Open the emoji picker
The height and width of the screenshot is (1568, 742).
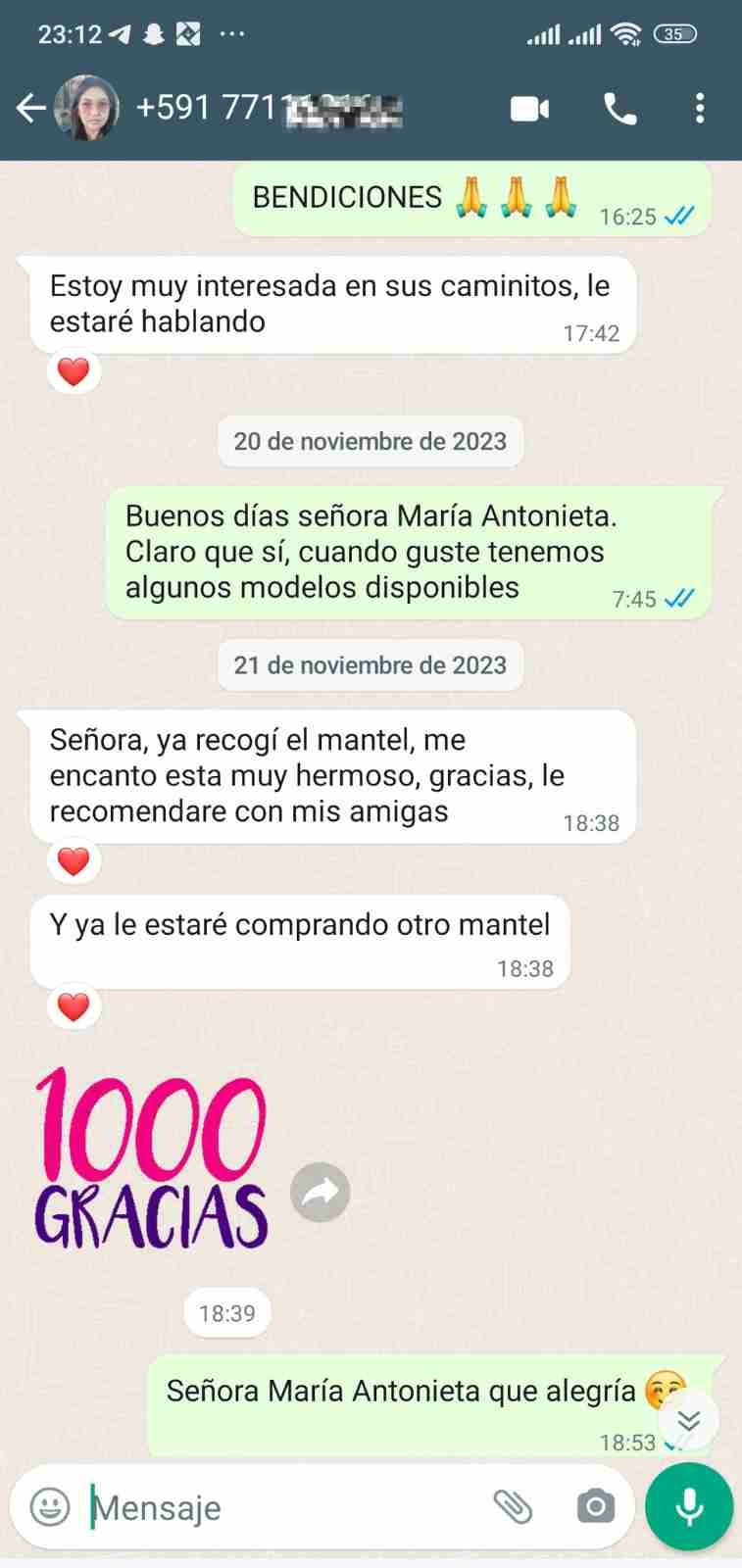[x=50, y=1506]
